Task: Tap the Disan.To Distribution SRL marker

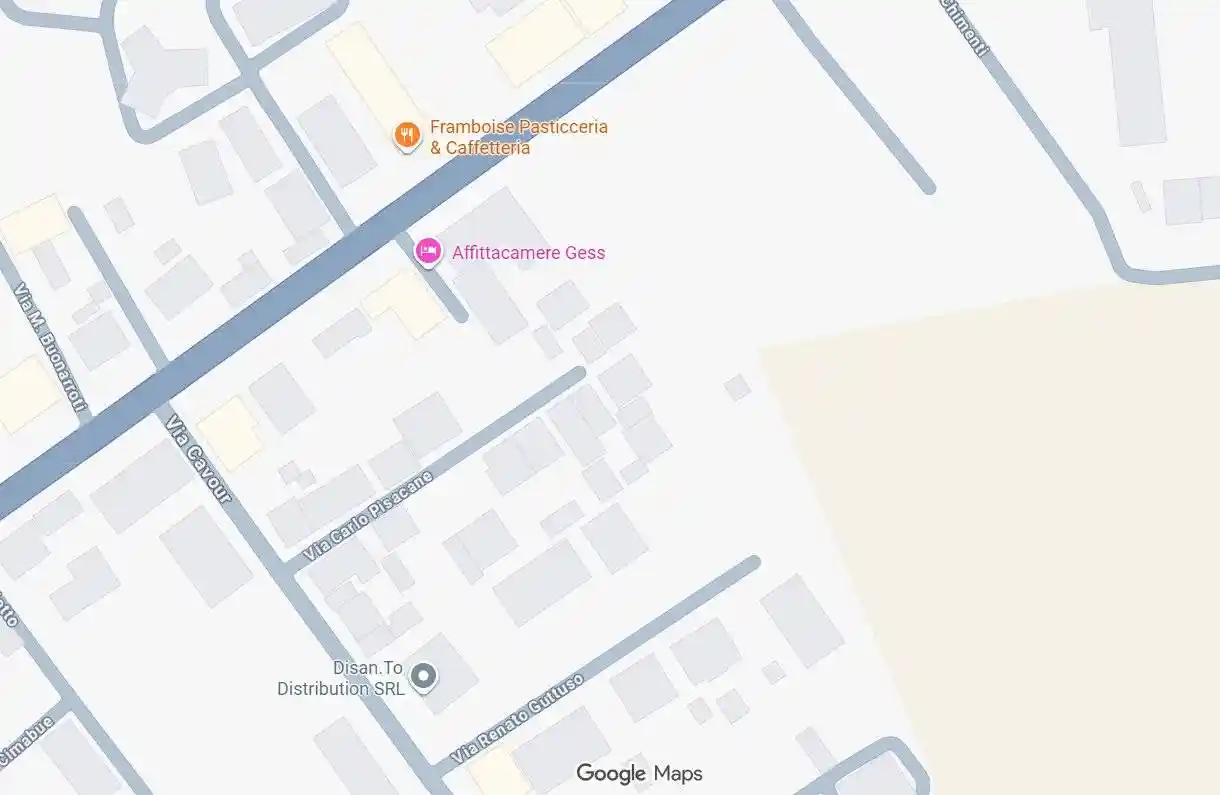Action: click(425, 677)
